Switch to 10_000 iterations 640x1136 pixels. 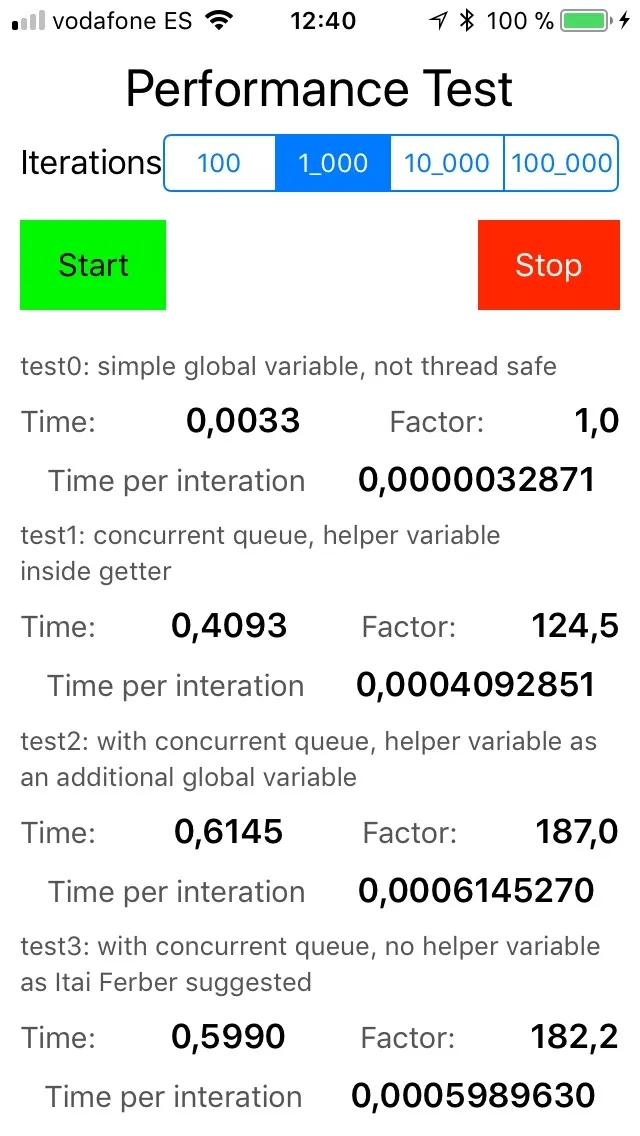[446, 163]
